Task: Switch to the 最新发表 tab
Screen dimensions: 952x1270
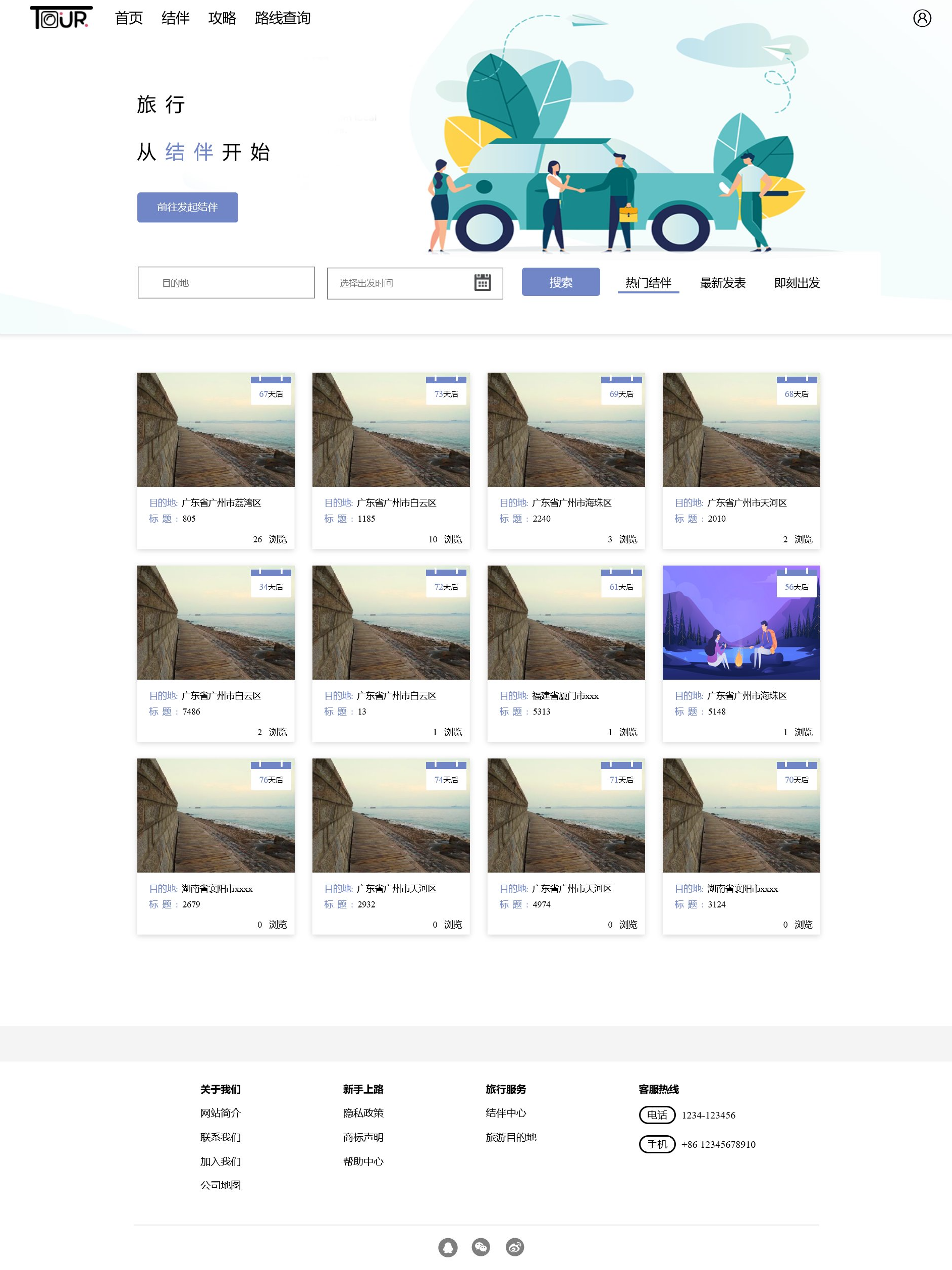Action: pos(722,283)
